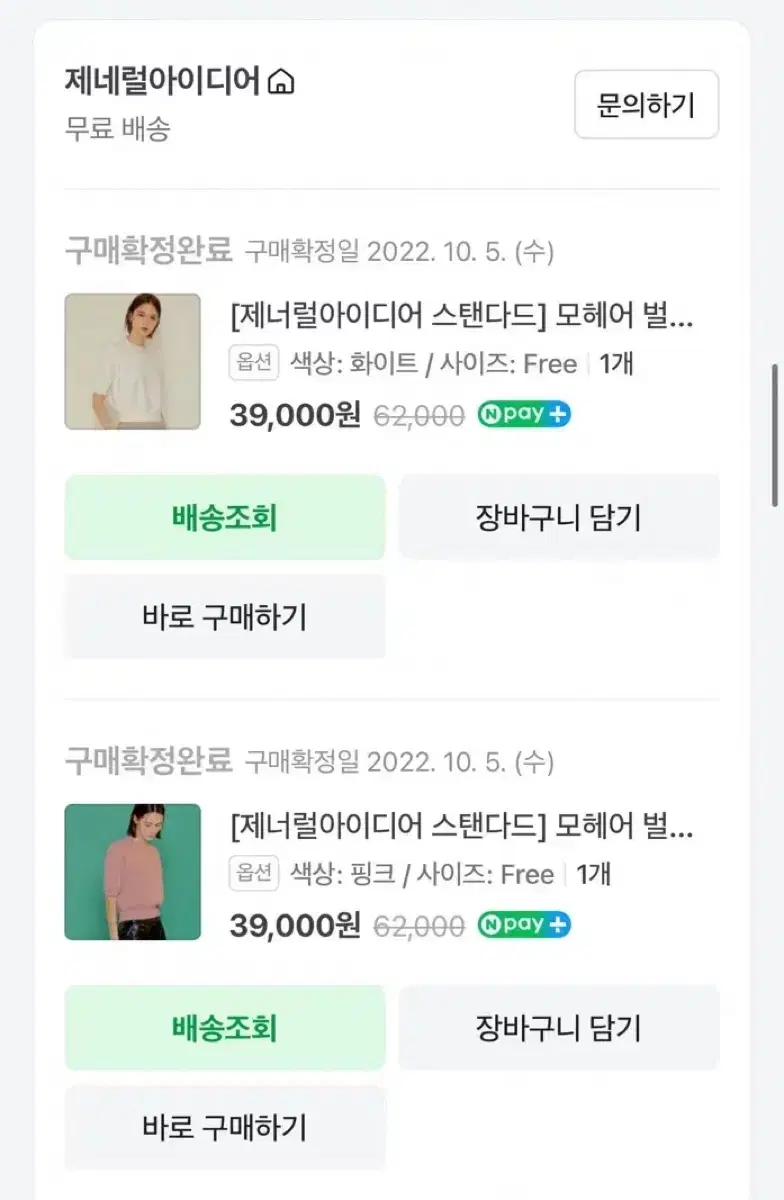
Task: Click the 옵션 badge on the white knit order
Action: tap(254, 363)
